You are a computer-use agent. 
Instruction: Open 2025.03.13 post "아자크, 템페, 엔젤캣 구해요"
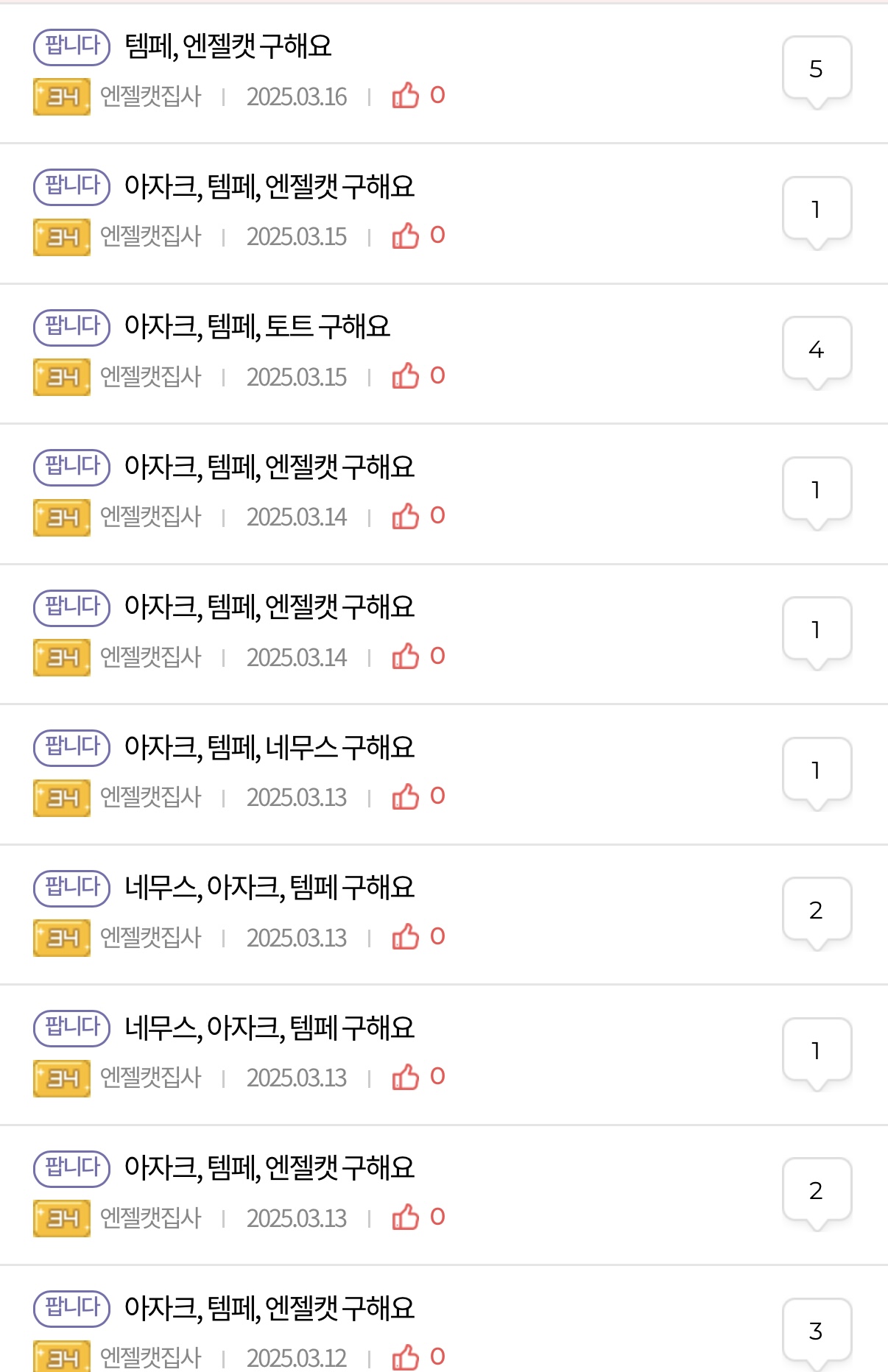(269, 1168)
